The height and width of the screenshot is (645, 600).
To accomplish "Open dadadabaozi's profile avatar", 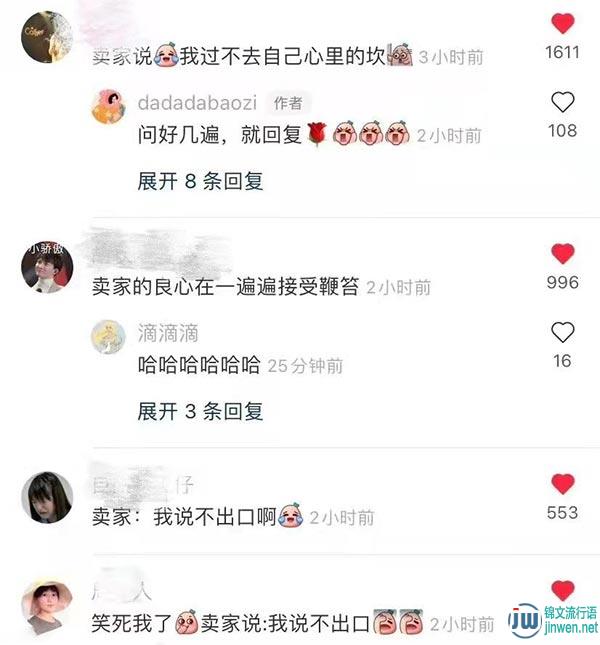I will (108, 107).
